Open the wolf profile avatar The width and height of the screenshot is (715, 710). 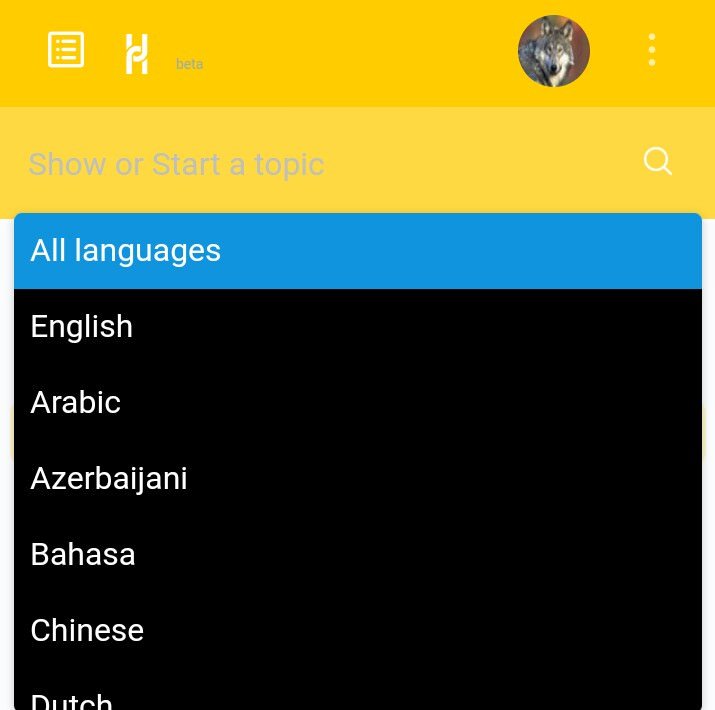pos(553,51)
